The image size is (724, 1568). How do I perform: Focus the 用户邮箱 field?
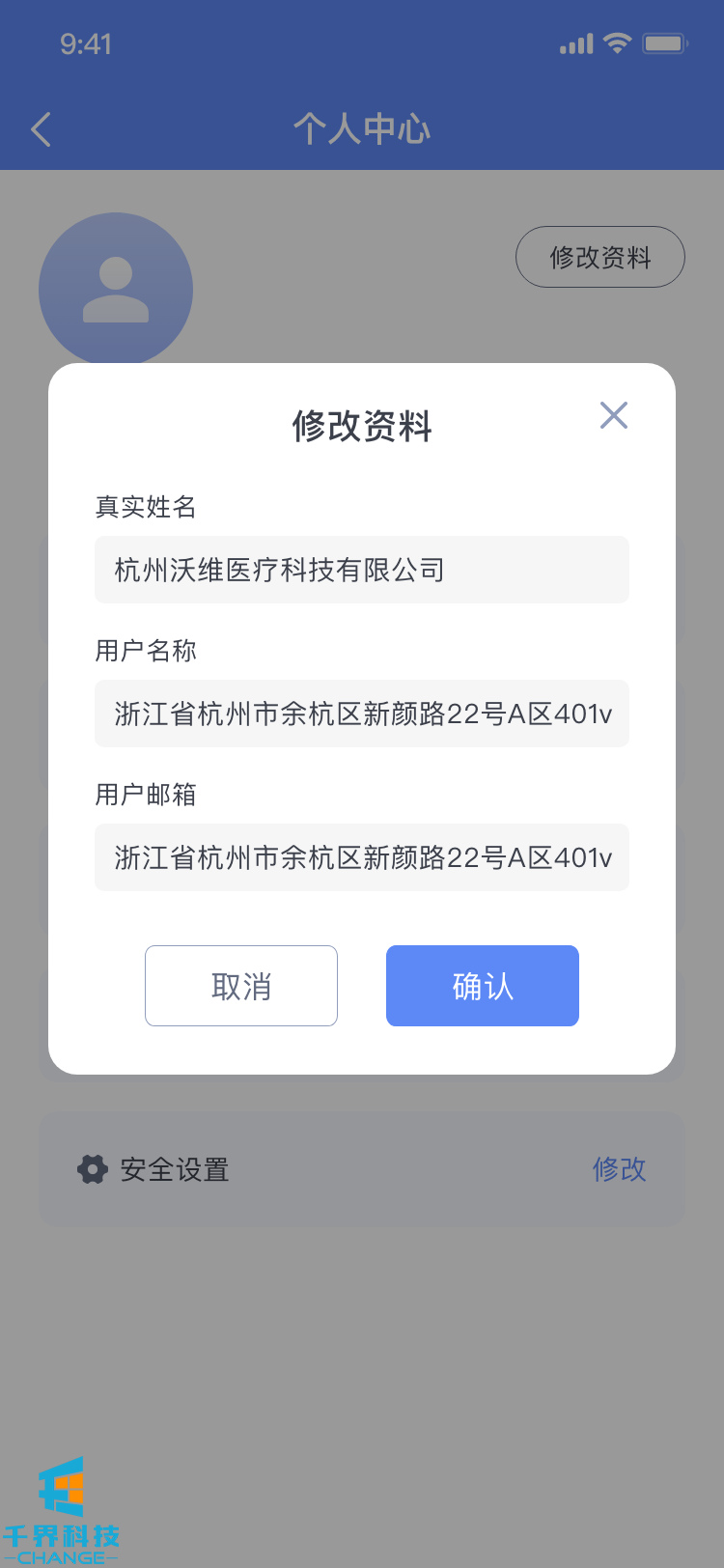362,857
